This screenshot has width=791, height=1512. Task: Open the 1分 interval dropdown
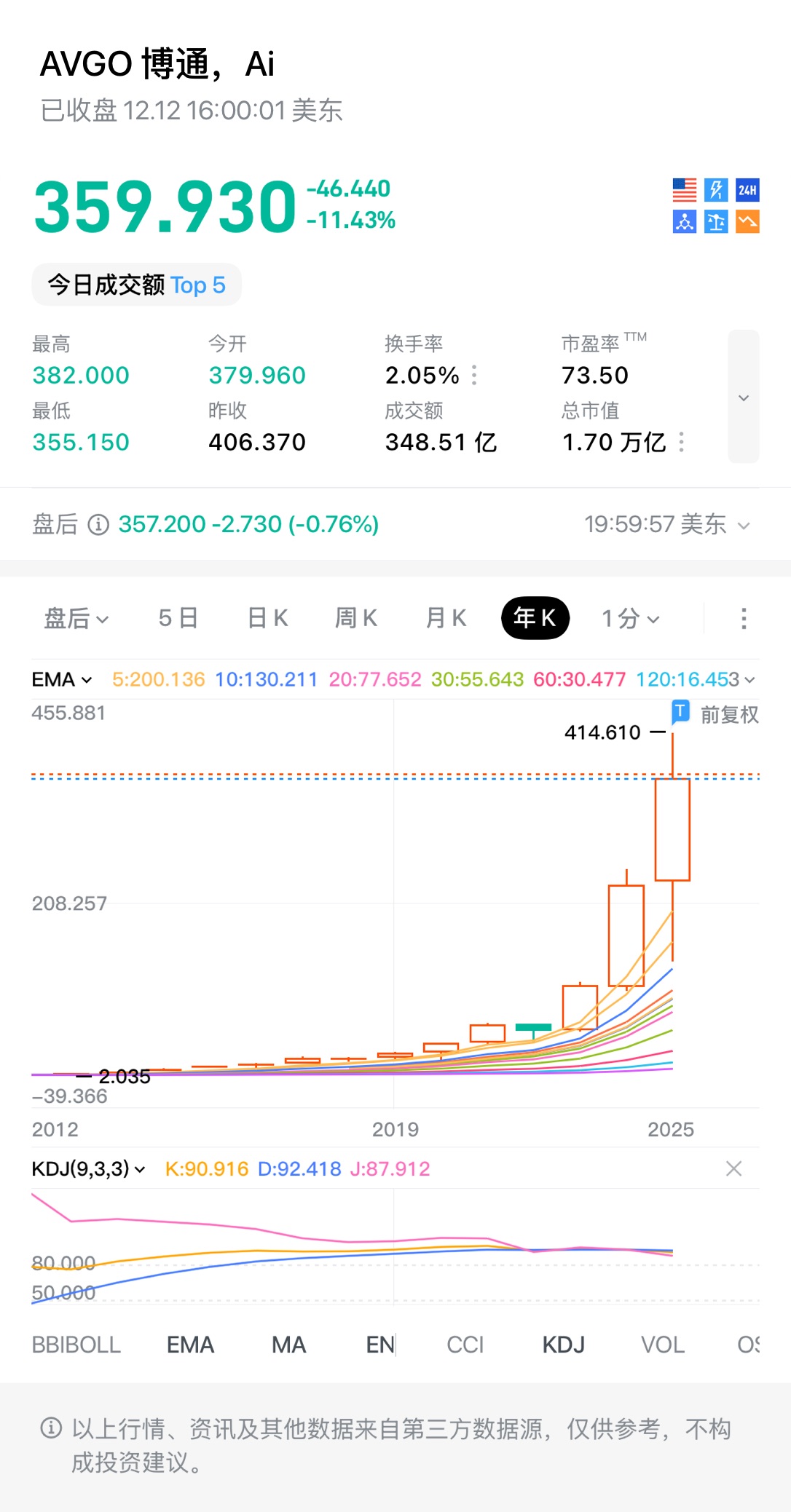click(630, 619)
